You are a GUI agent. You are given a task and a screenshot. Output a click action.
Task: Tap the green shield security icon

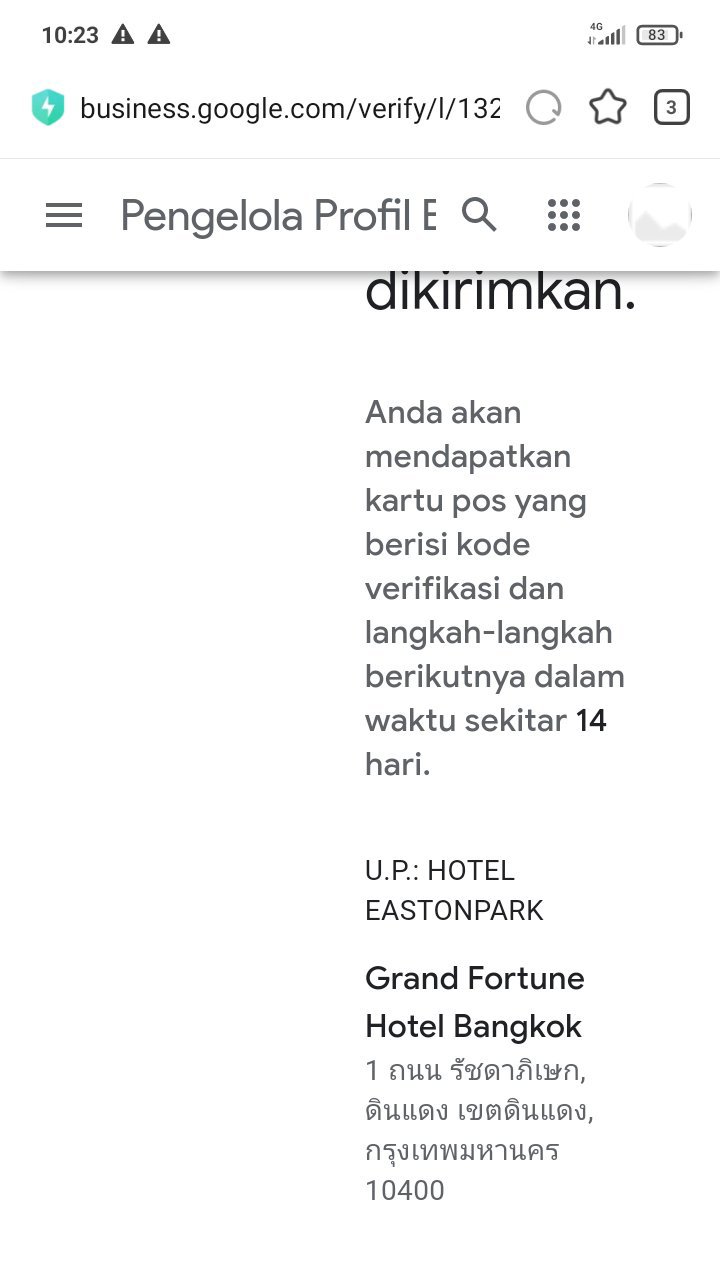pos(48,108)
